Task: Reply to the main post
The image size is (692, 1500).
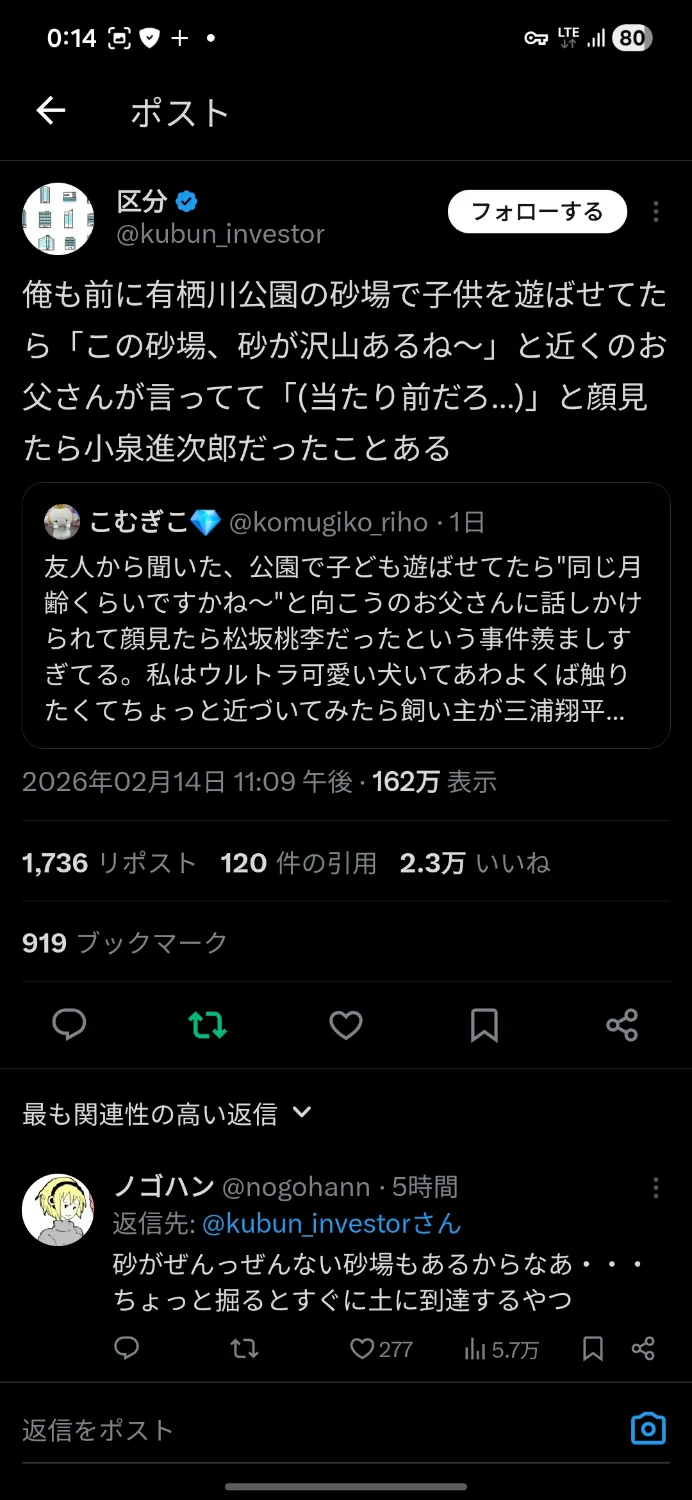Action: [x=69, y=1025]
